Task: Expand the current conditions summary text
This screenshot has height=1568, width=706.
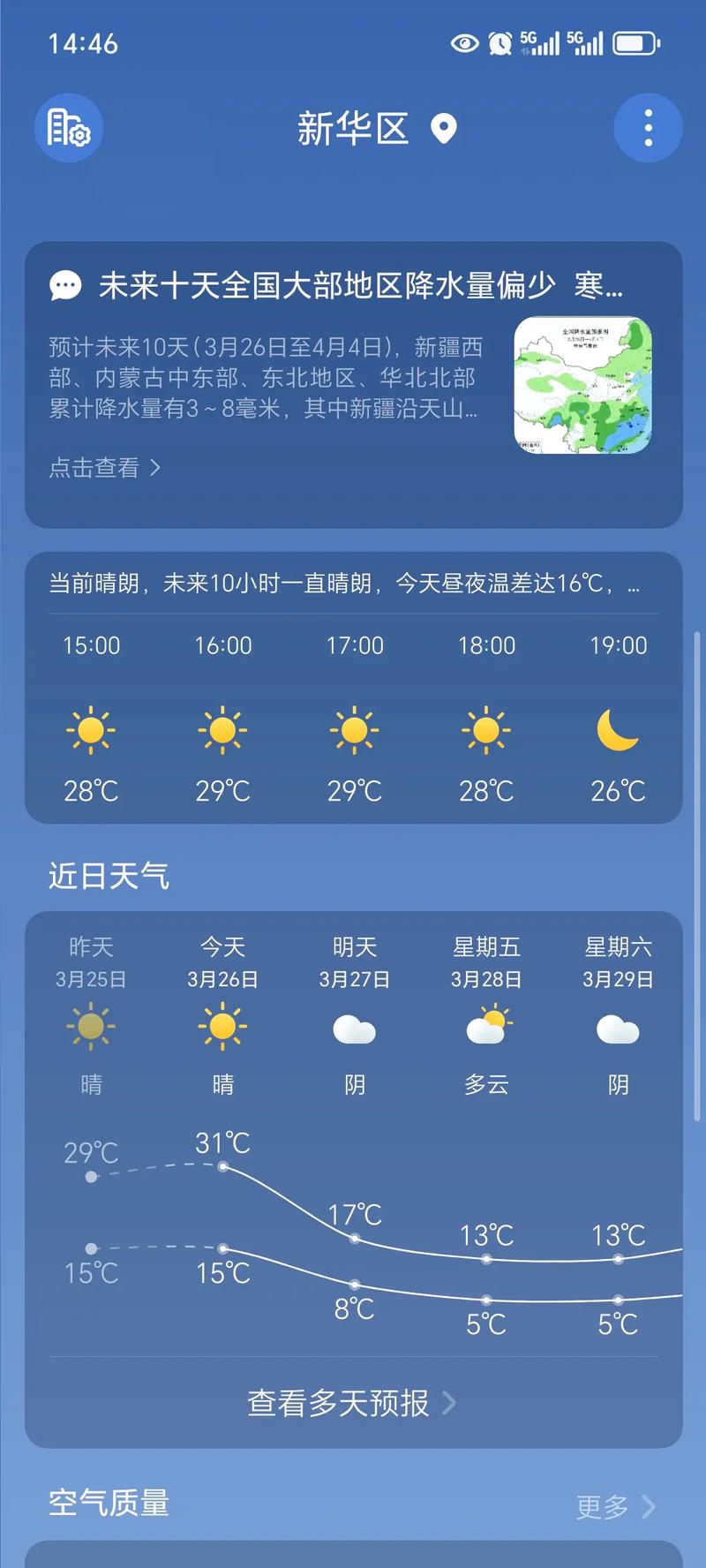Action: (x=353, y=584)
